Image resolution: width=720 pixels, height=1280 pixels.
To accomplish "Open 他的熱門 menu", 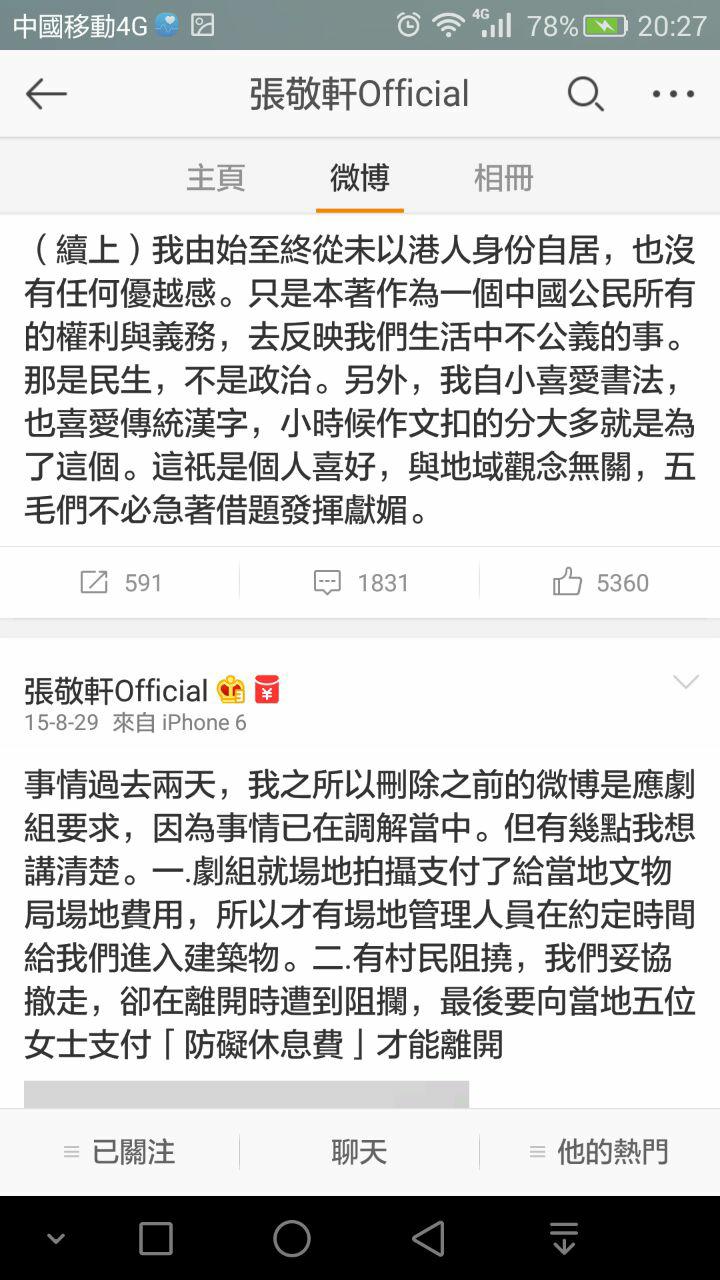I will point(600,1152).
